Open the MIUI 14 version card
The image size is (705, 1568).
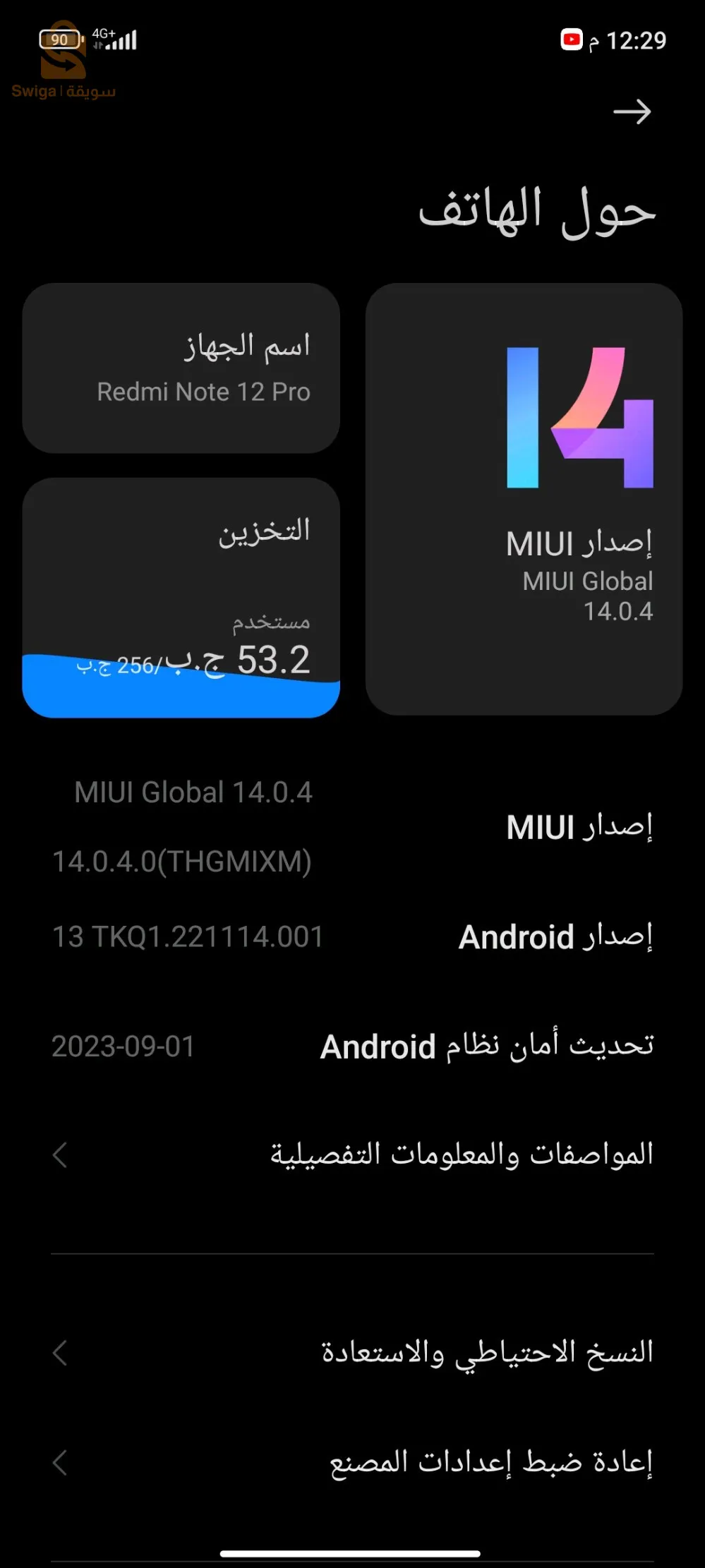click(x=524, y=499)
